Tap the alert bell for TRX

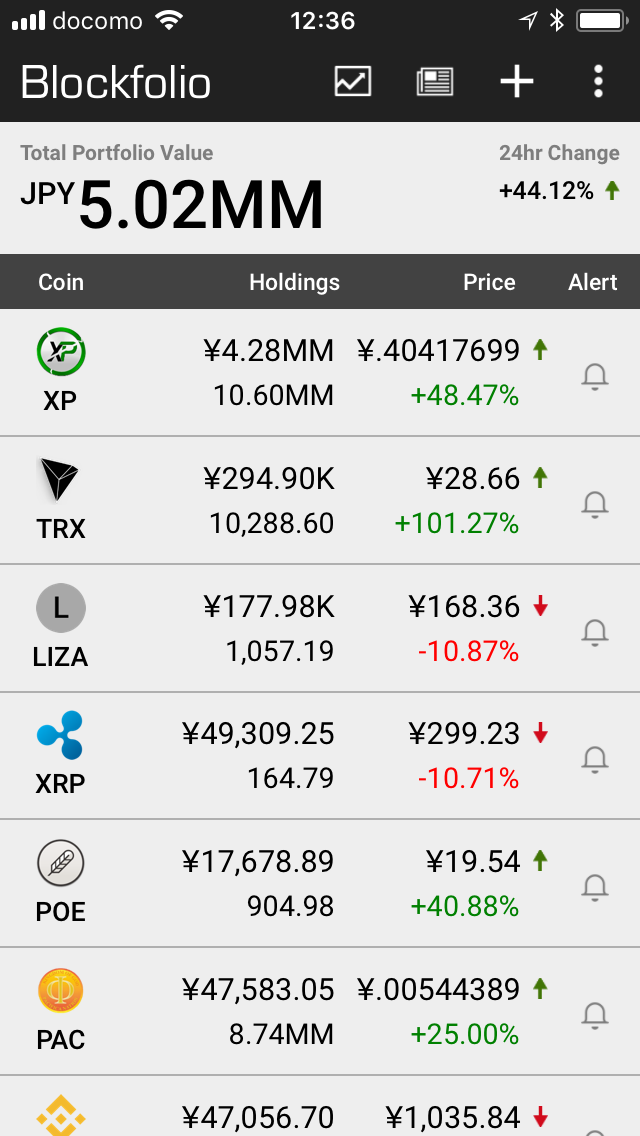(595, 504)
